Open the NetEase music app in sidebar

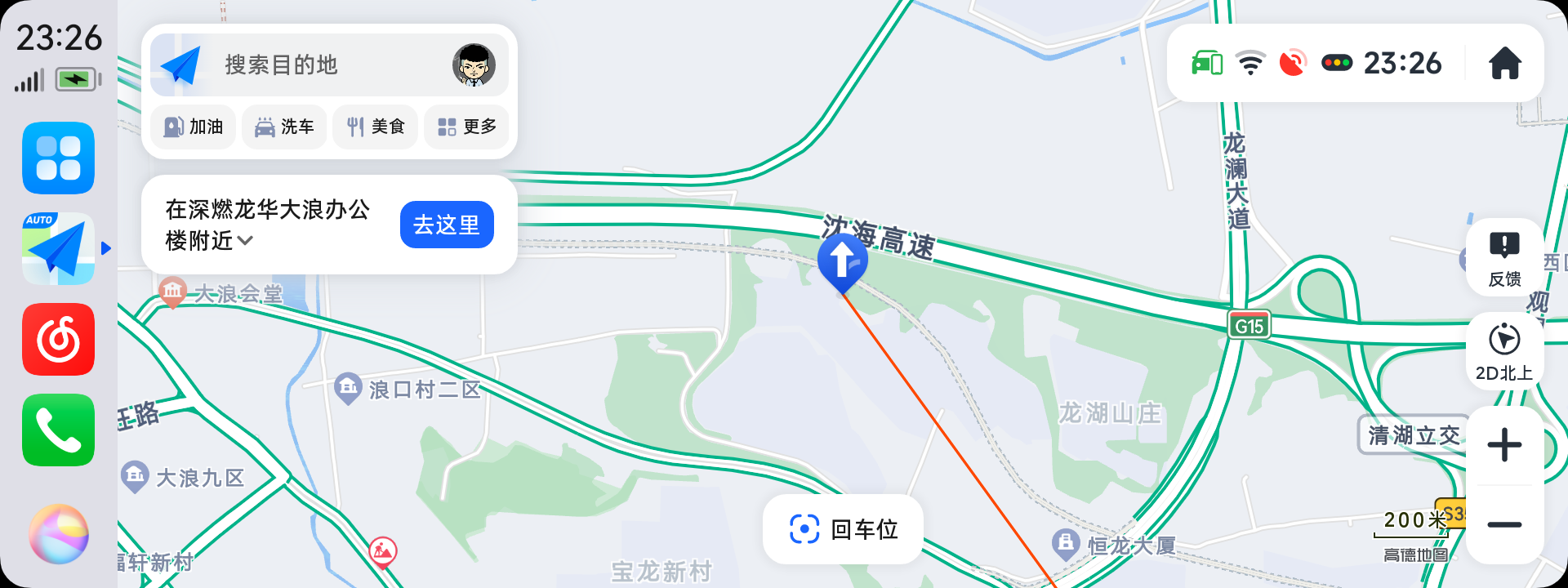coord(59,340)
